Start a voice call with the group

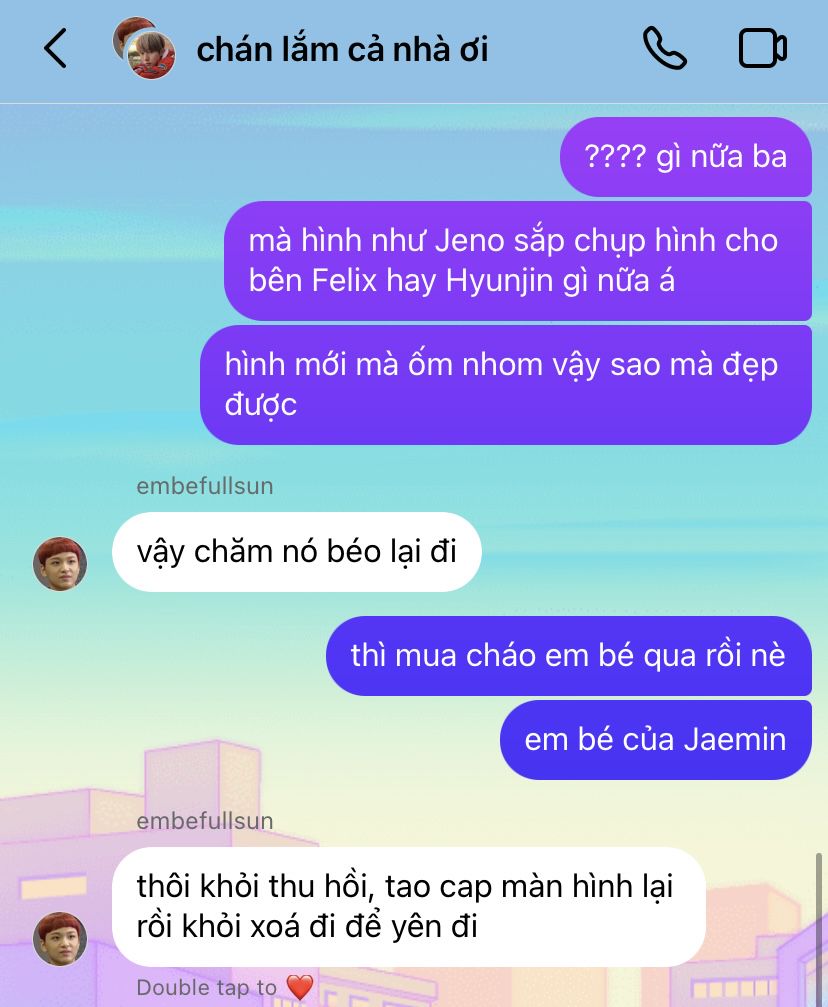tap(664, 48)
